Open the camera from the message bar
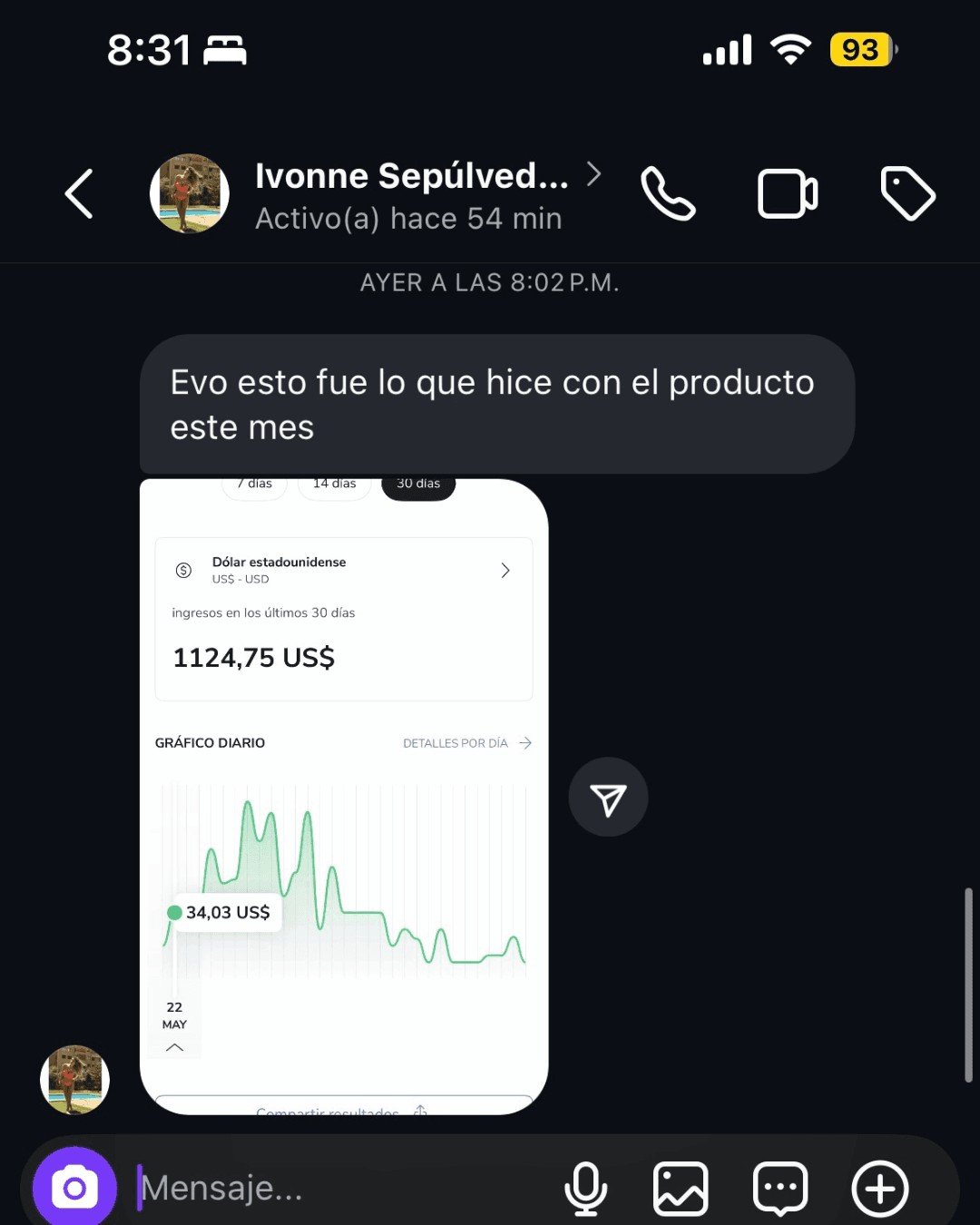The image size is (980, 1225). (x=74, y=1188)
